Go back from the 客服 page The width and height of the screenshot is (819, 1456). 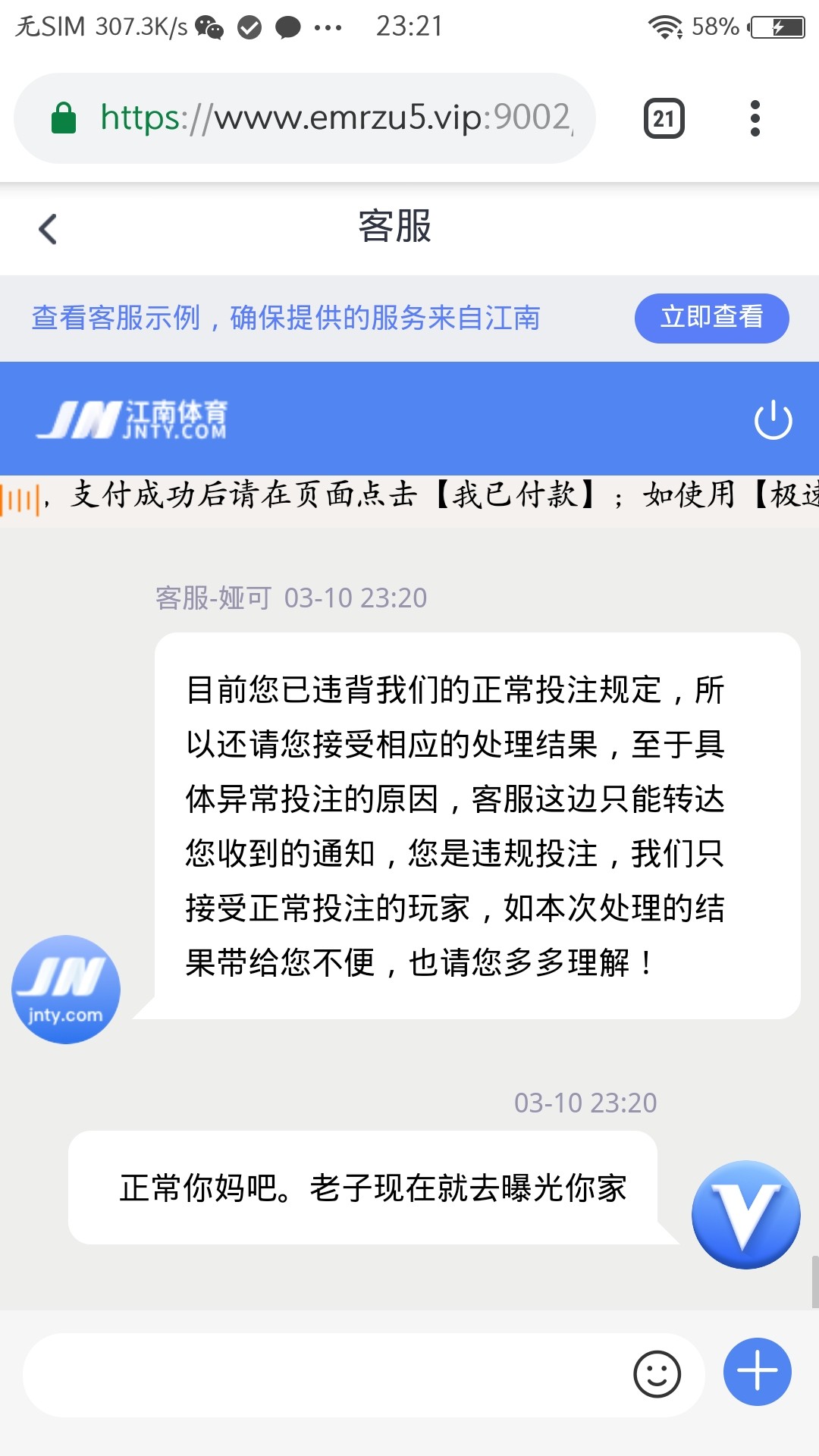tap(48, 229)
